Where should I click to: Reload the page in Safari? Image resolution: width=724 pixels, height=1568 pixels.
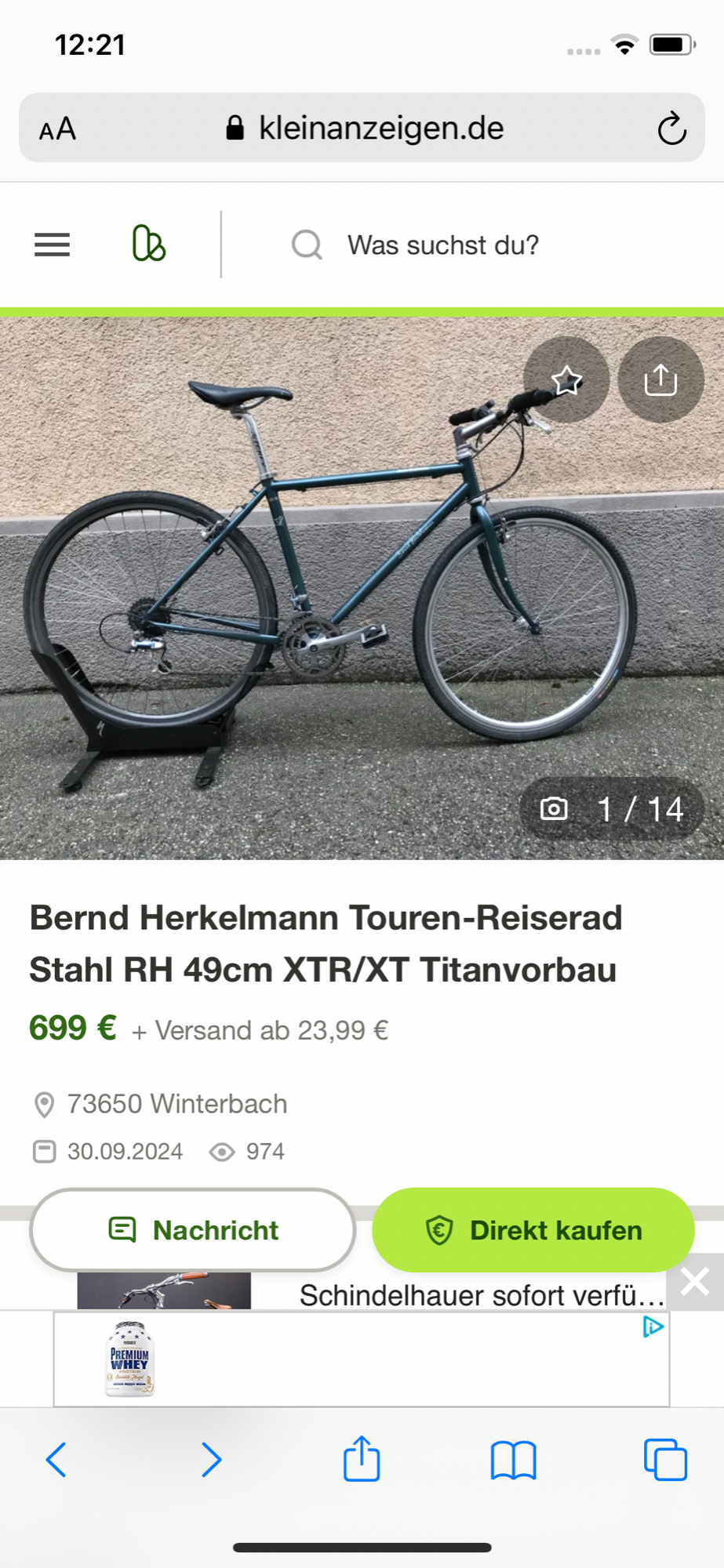(x=671, y=129)
